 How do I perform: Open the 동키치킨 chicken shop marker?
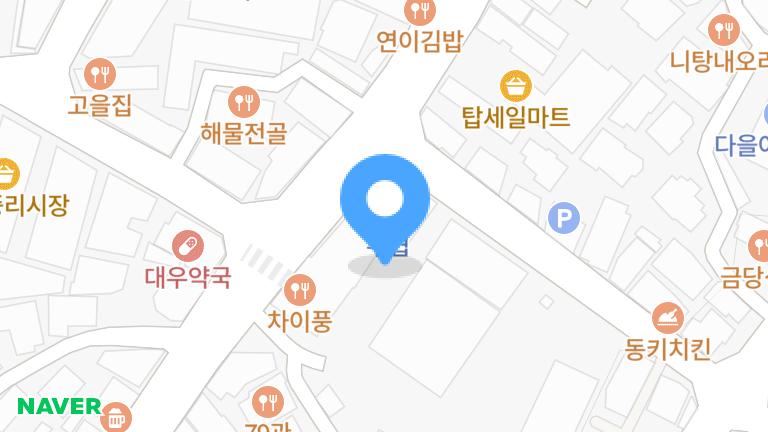click(667, 319)
